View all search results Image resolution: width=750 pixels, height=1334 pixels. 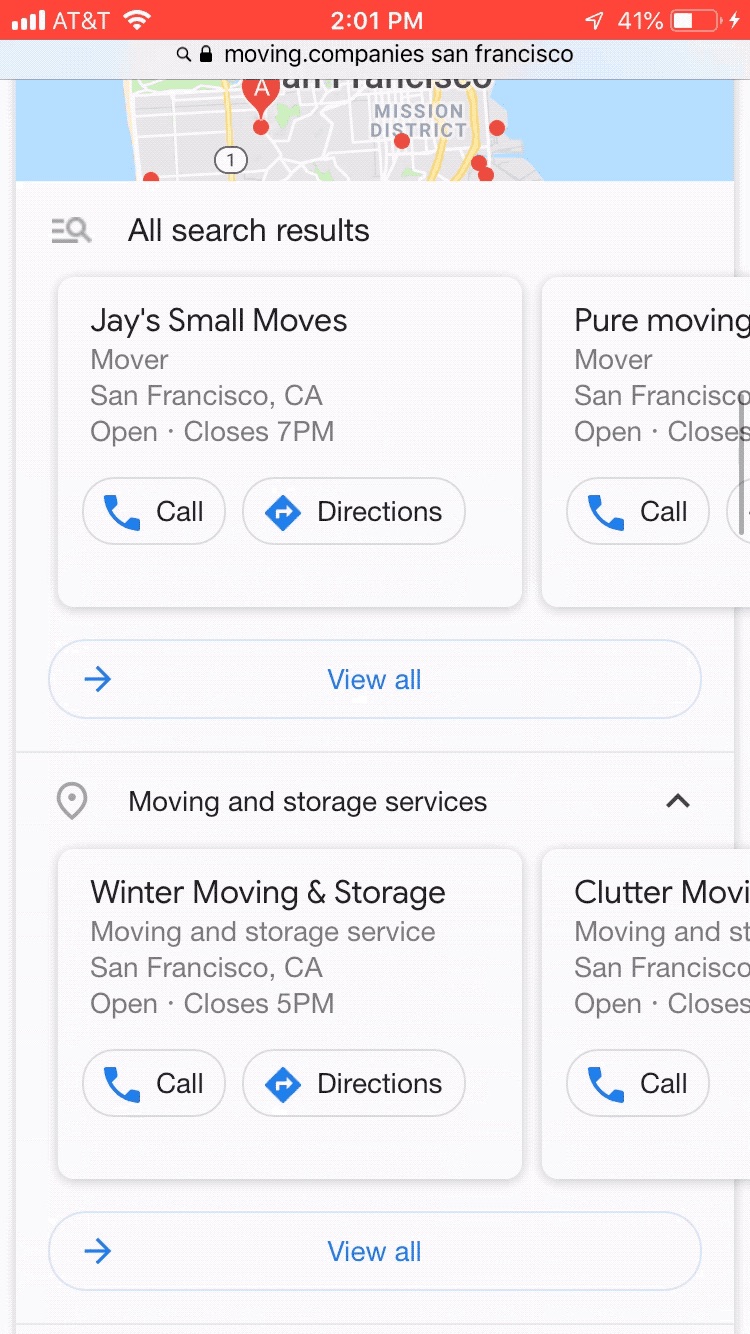coord(375,679)
